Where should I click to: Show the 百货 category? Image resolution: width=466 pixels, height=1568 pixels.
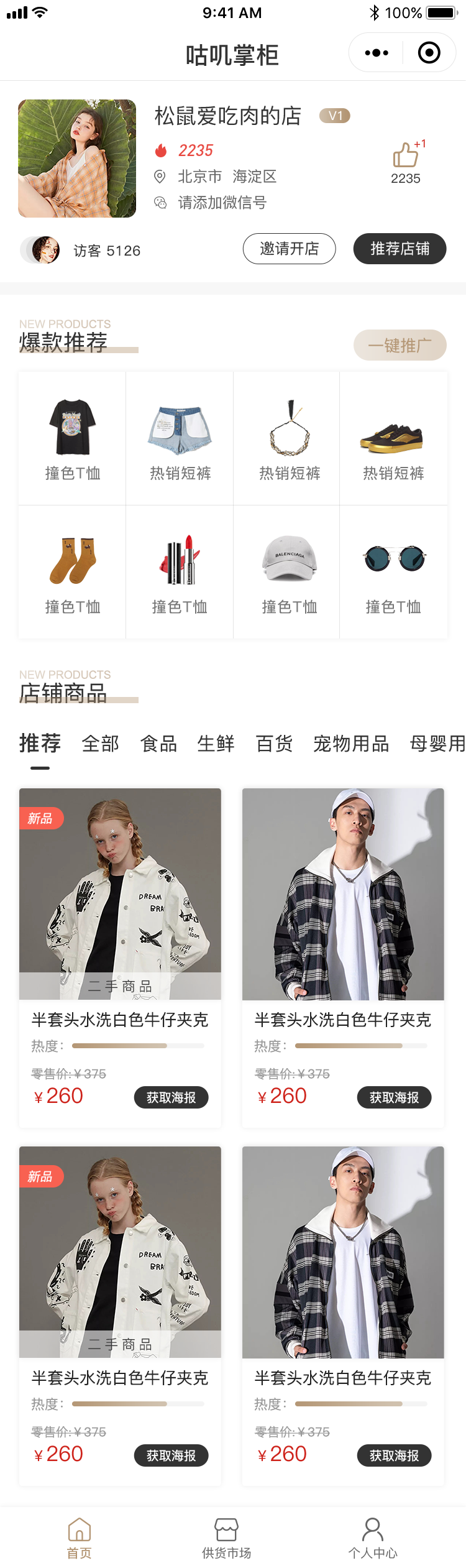tap(274, 744)
